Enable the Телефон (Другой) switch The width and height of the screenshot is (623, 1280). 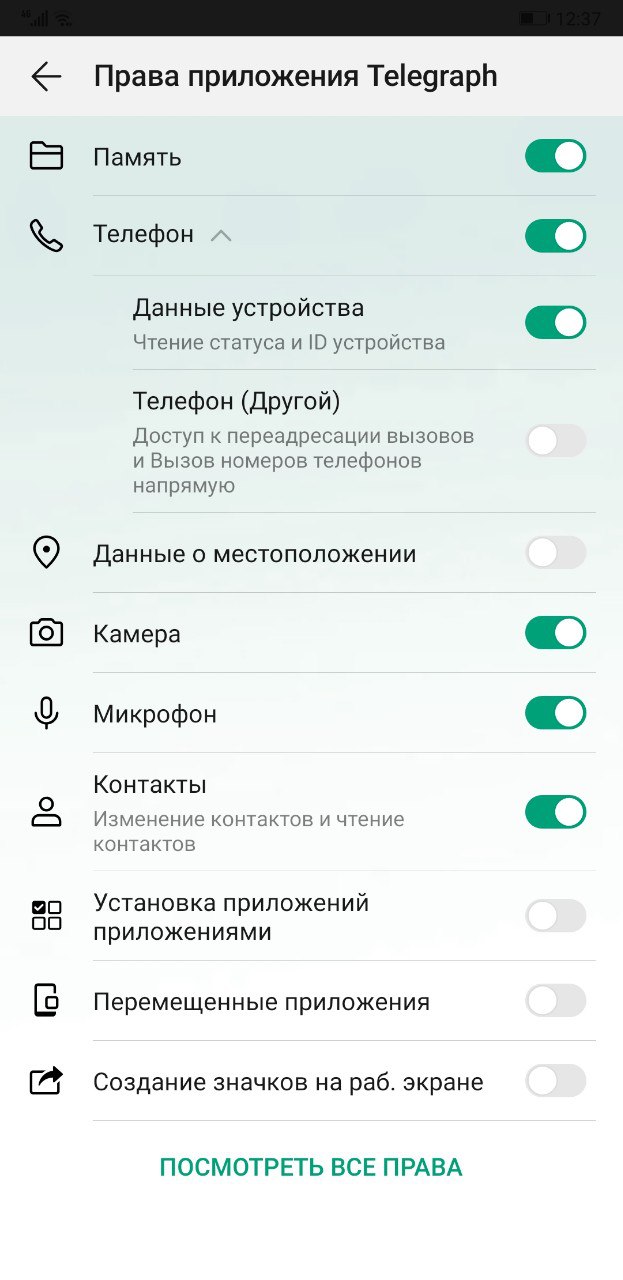point(555,441)
